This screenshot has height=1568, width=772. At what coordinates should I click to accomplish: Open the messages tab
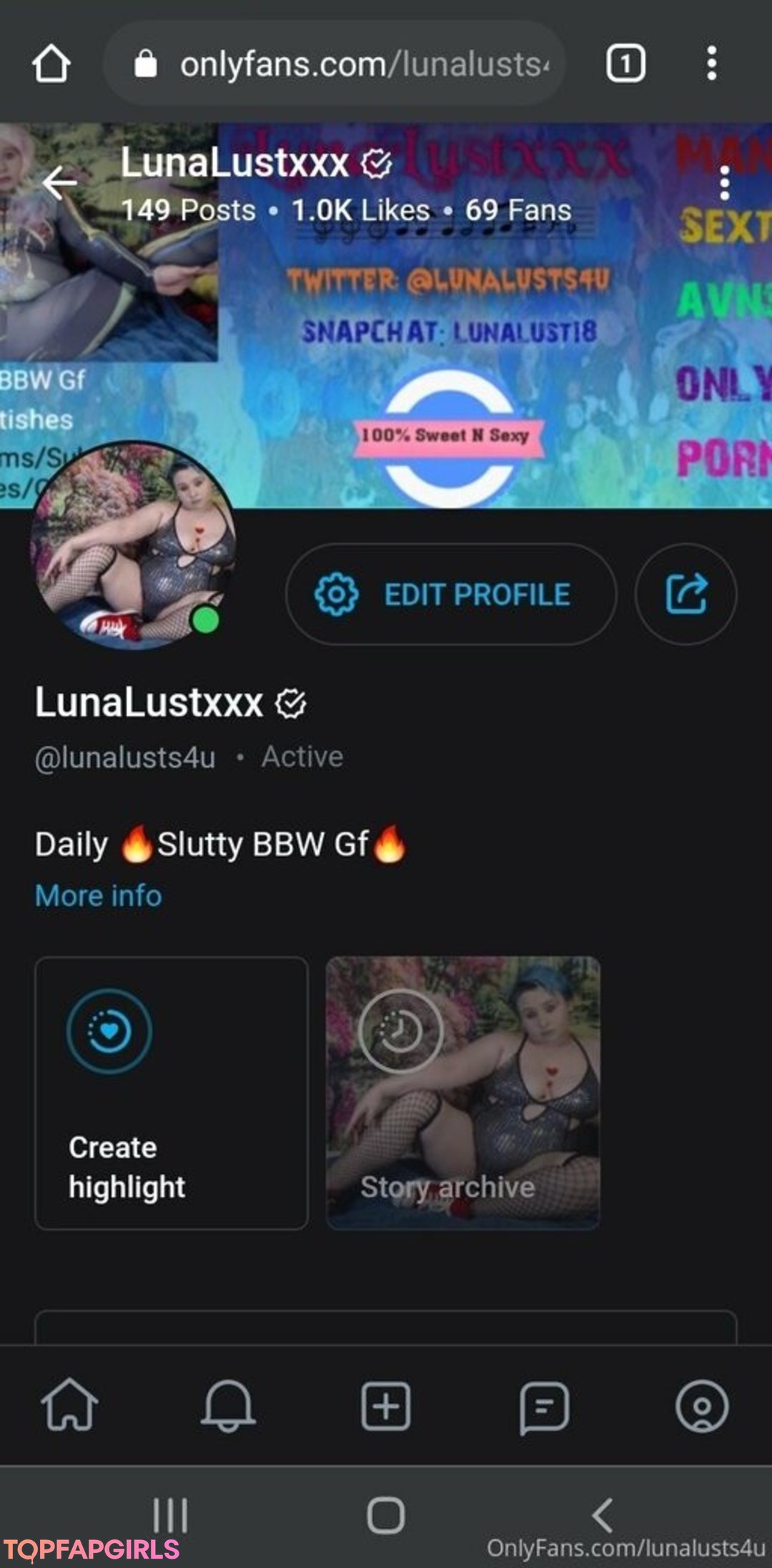point(544,1406)
